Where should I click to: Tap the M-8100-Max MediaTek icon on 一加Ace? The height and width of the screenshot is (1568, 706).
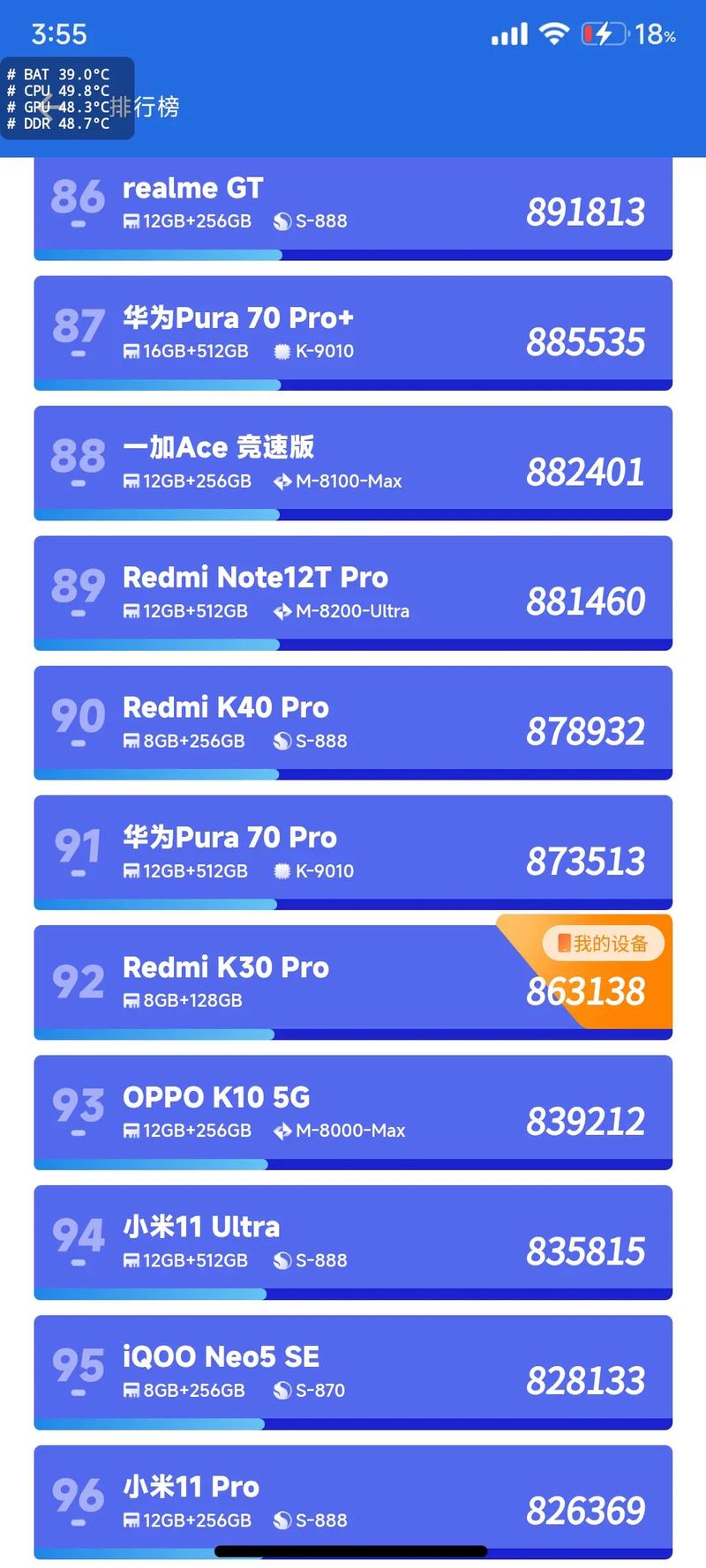pos(284,482)
